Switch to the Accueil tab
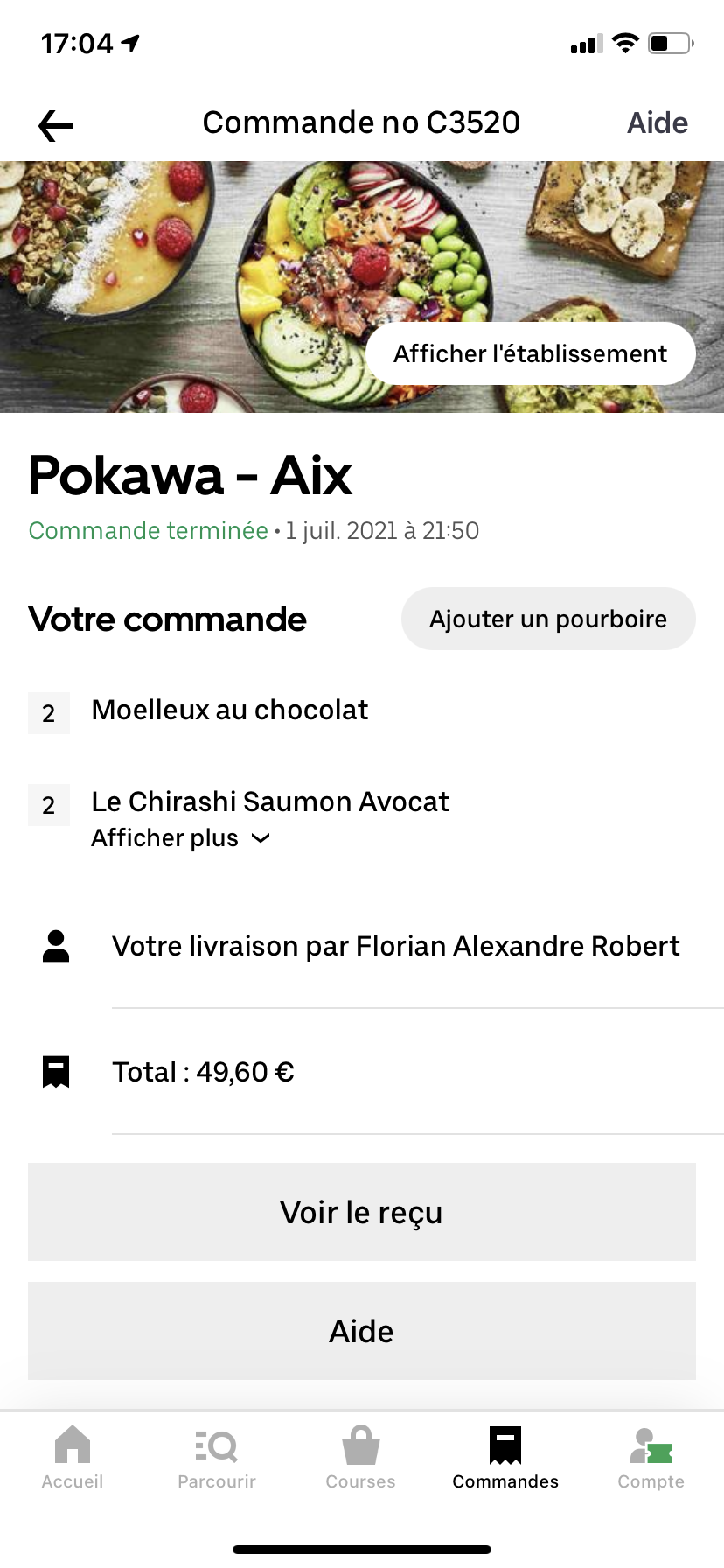The width and height of the screenshot is (724, 1568). click(x=73, y=1457)
